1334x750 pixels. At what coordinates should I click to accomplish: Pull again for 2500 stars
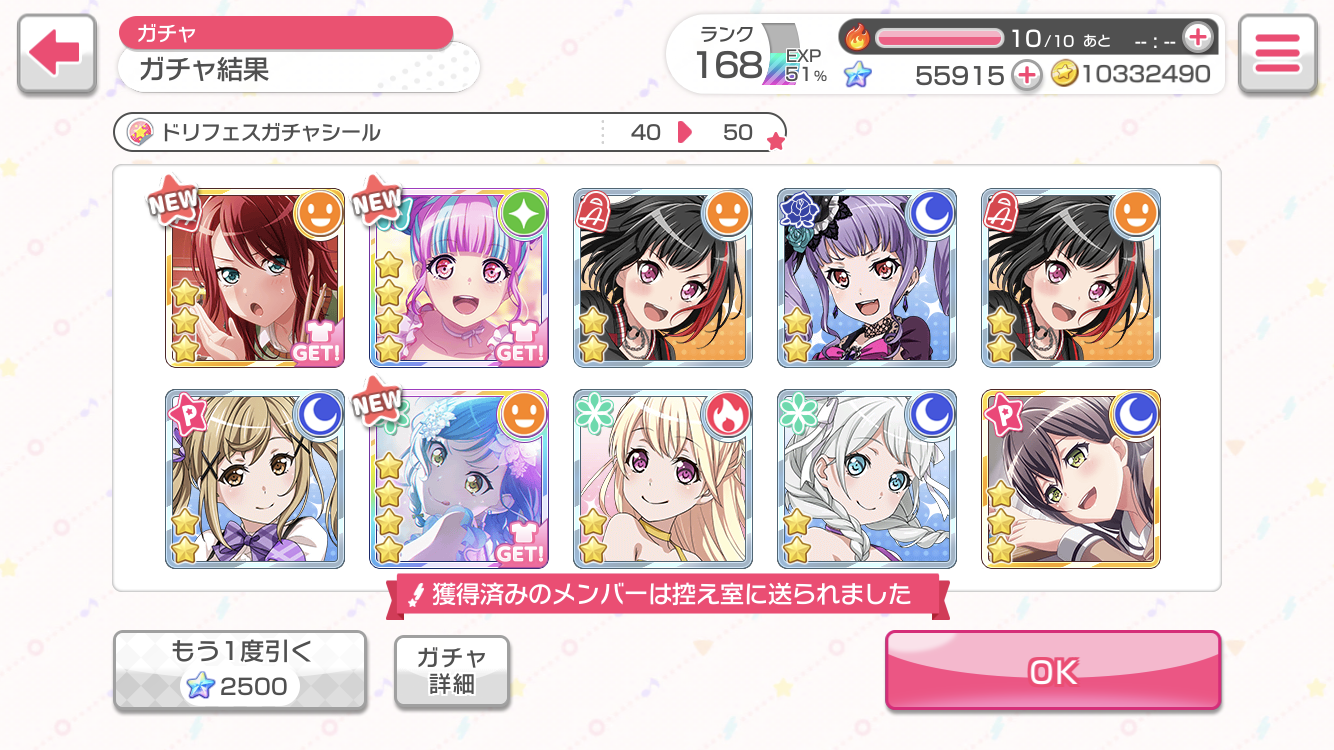[239, 671]
